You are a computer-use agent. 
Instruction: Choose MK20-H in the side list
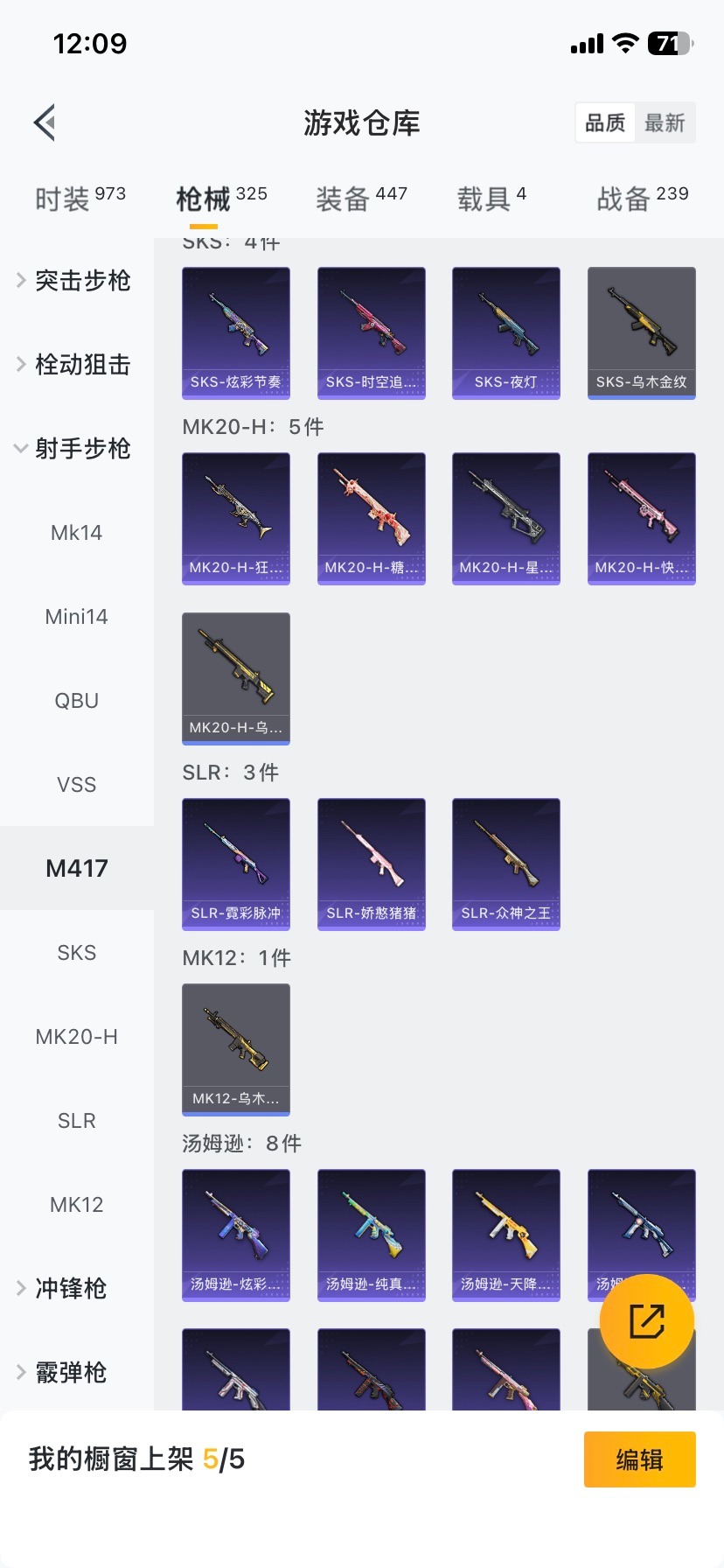(77, 1037)
